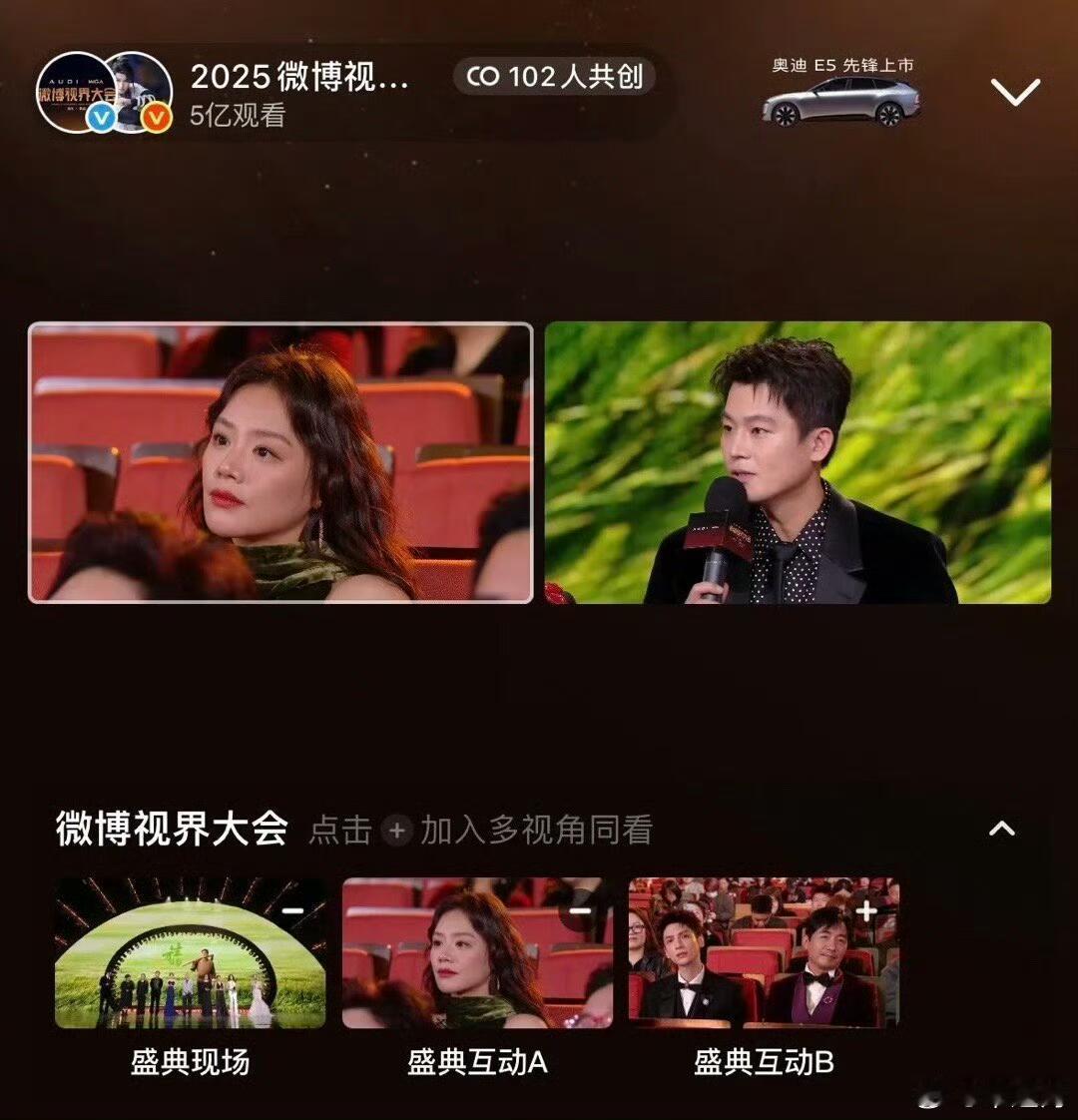This screenshot has height=1120, width=1078.
Task: Click the co-creation infinity icon before 102人共创
Action: coord(482,76)
